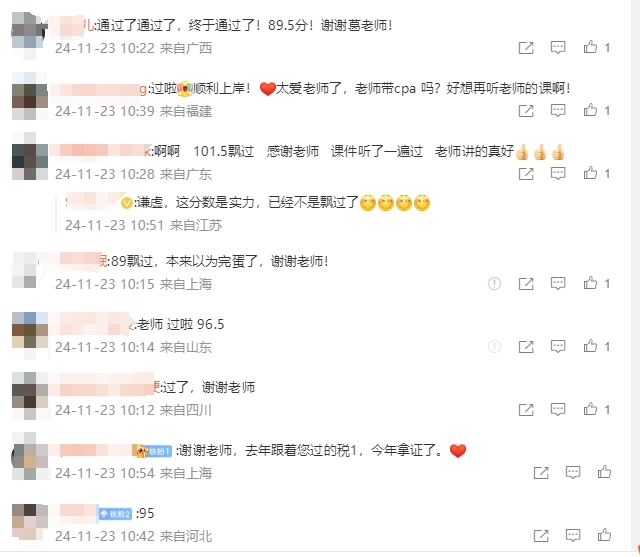
Task: Share the comment mentioning 89.5分
Action: tap(526, 47)
